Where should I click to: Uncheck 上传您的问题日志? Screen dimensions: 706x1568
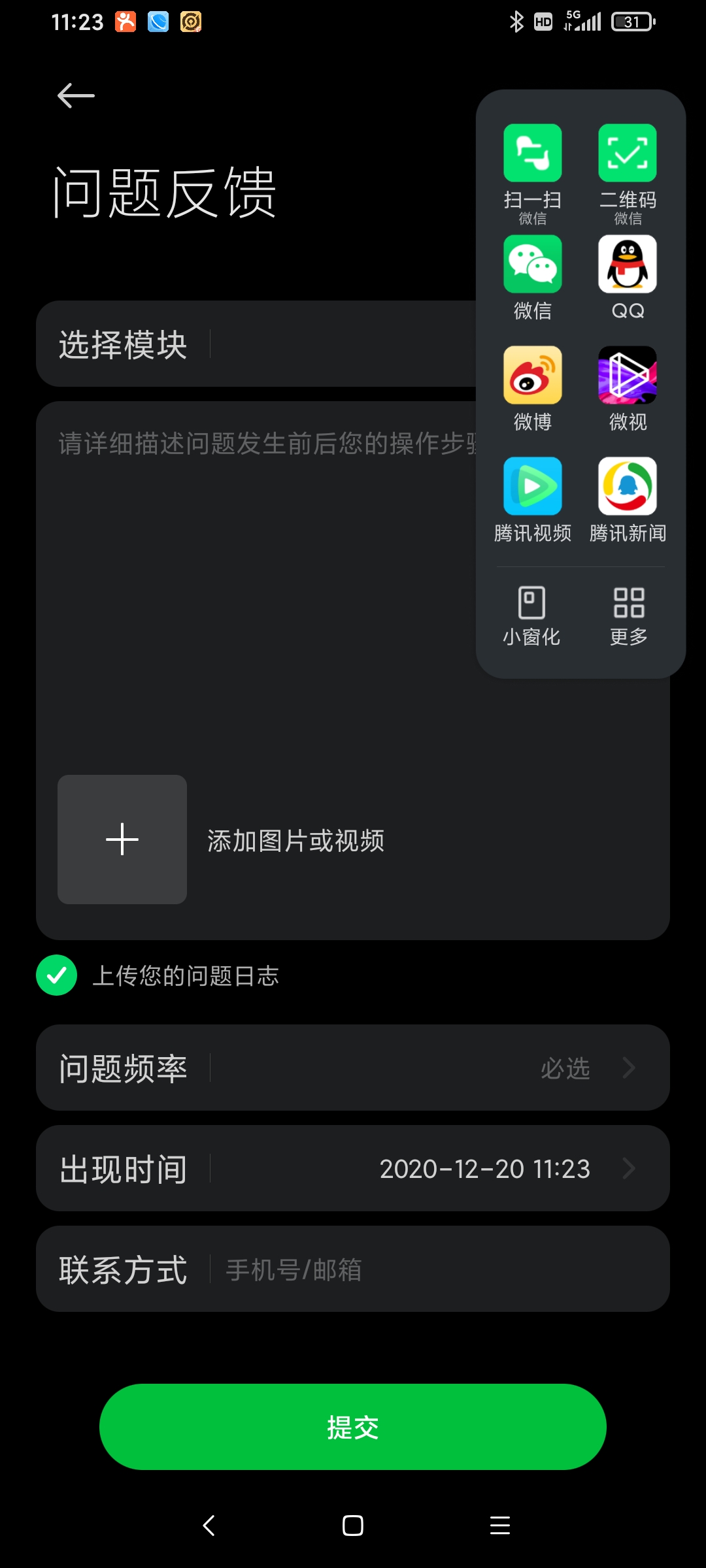click(x=57, y=975)
